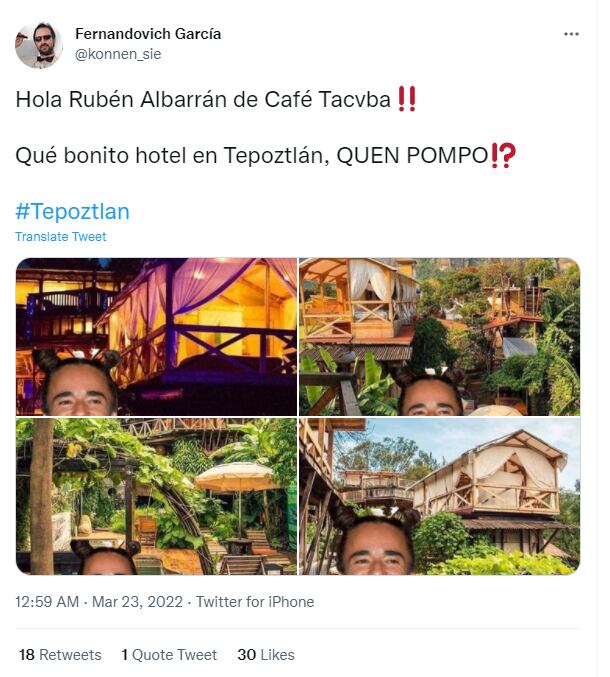View the garden patio umbrella photo

pos(156,496)
